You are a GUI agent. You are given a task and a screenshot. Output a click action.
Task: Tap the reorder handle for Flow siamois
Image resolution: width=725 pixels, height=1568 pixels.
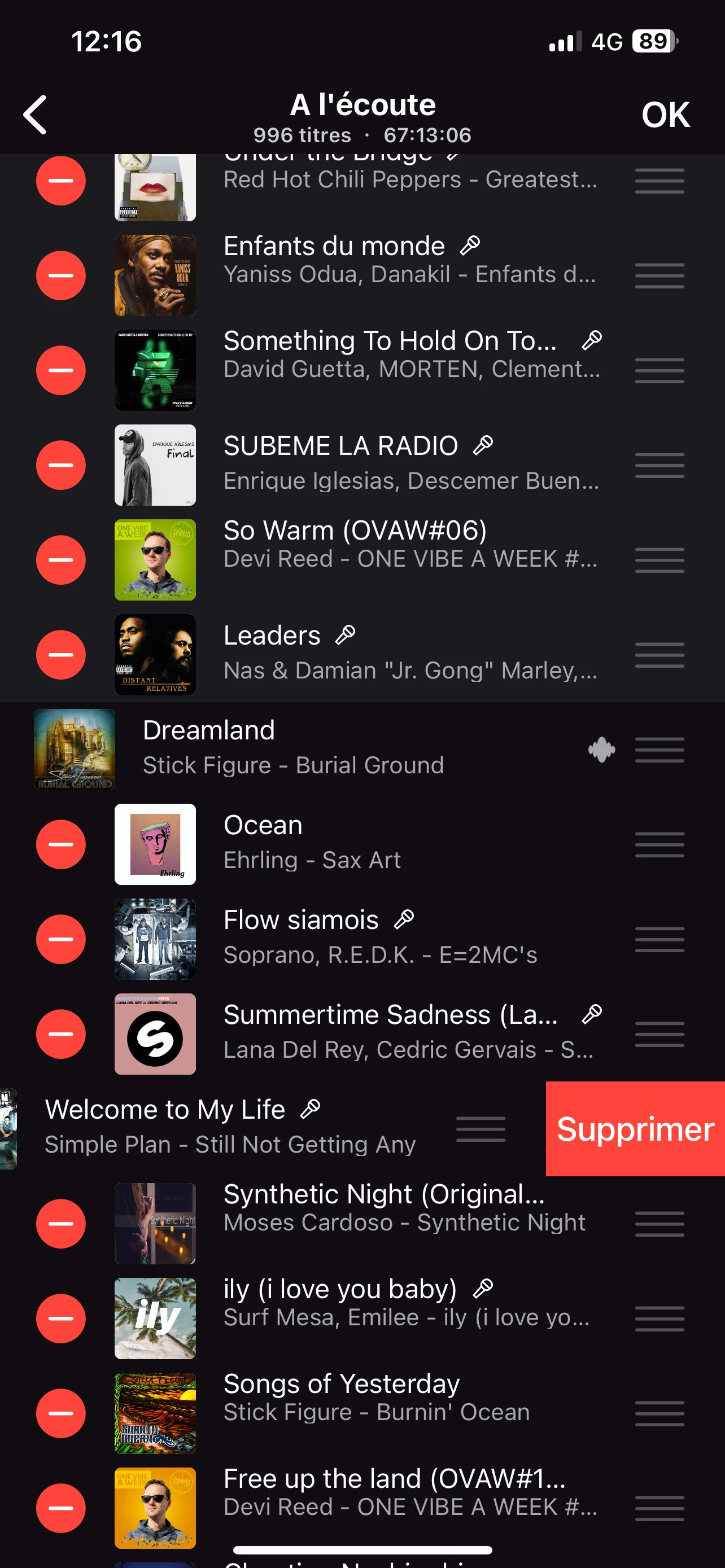660,939
